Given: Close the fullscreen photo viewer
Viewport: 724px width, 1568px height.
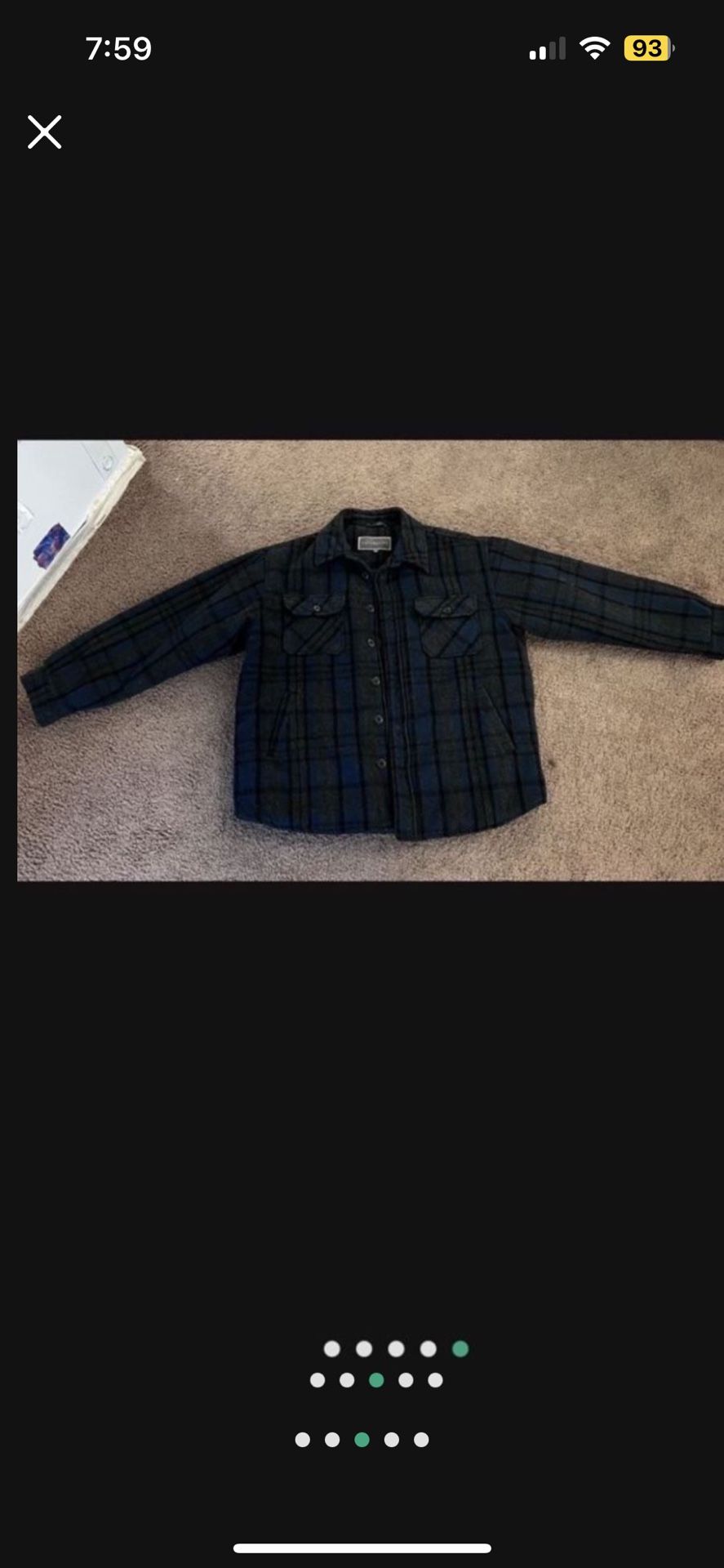Looking at the screenshot, I should tap(44, 131).
